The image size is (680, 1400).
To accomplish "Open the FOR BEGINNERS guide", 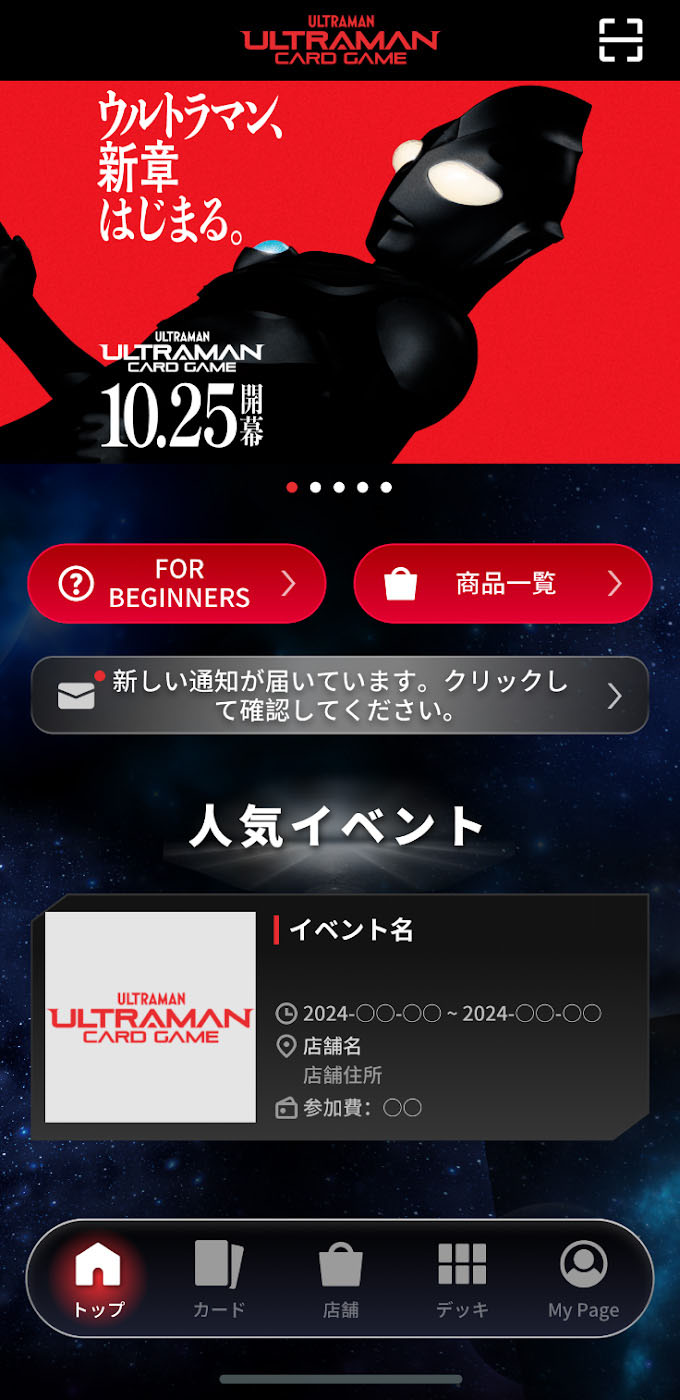I will click(x=177, y=584).
